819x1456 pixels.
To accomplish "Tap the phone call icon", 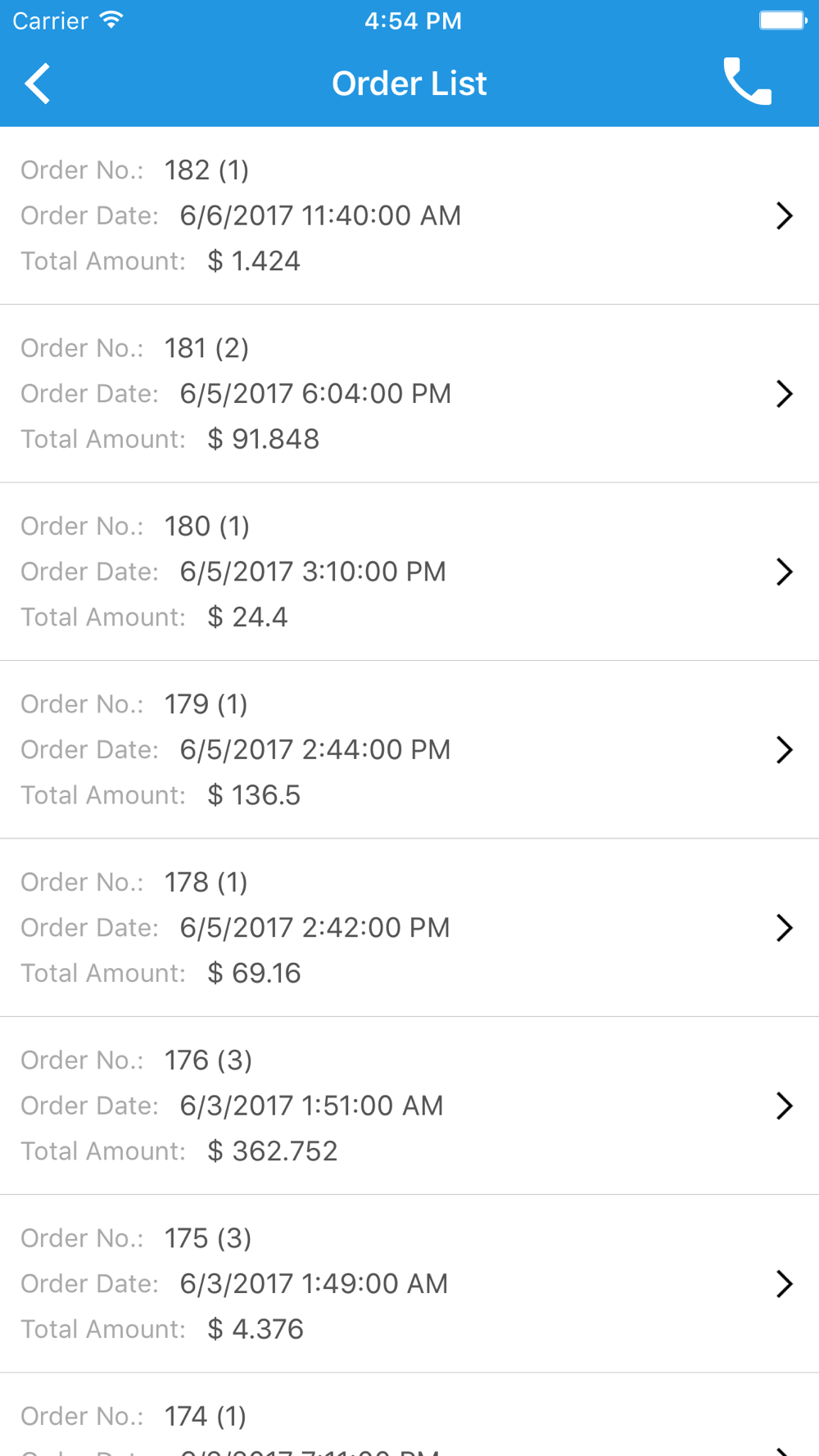I will (747, 81).
